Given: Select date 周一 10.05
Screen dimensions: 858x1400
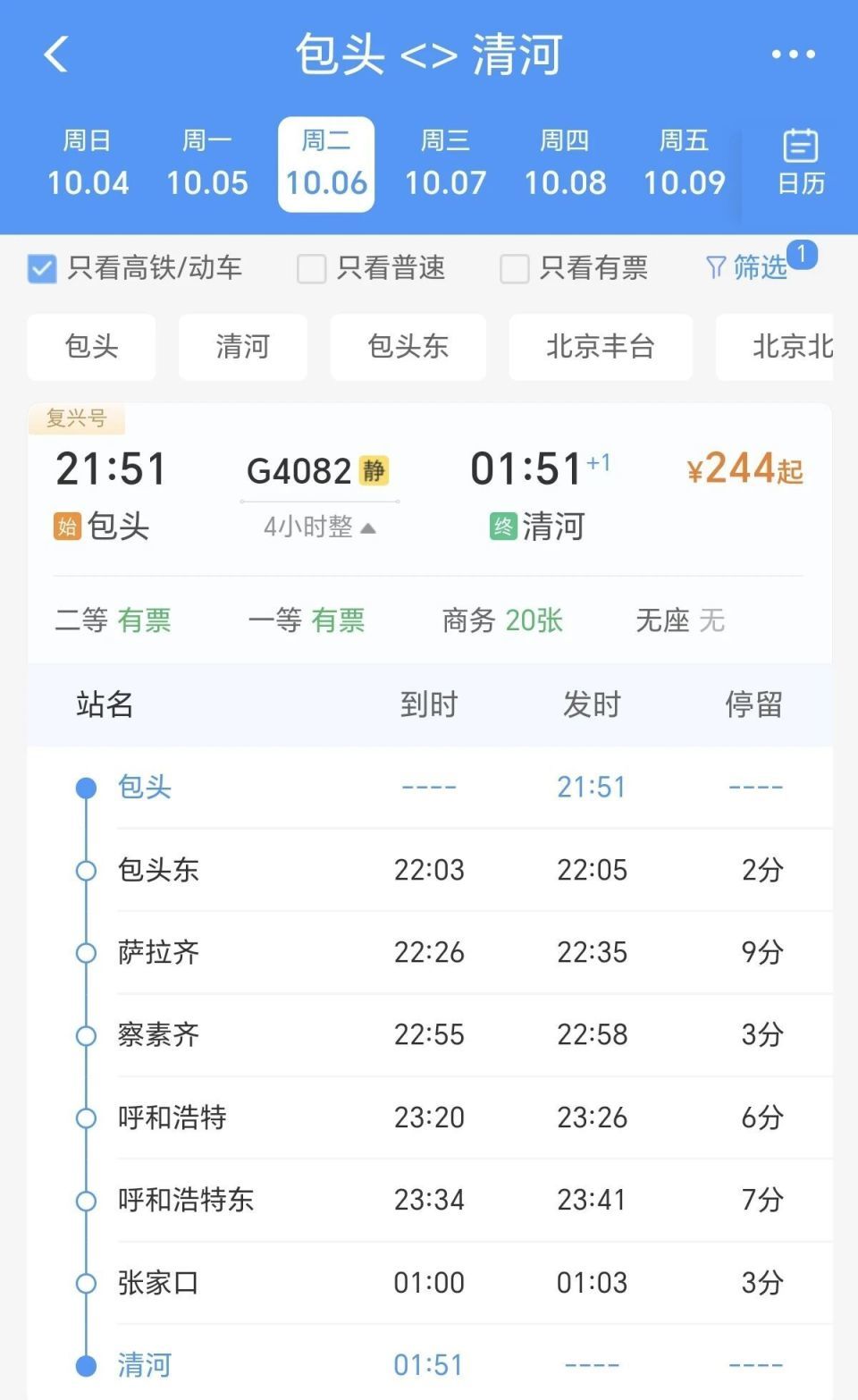Looking at the screenshot, I should tap(207, 164).
